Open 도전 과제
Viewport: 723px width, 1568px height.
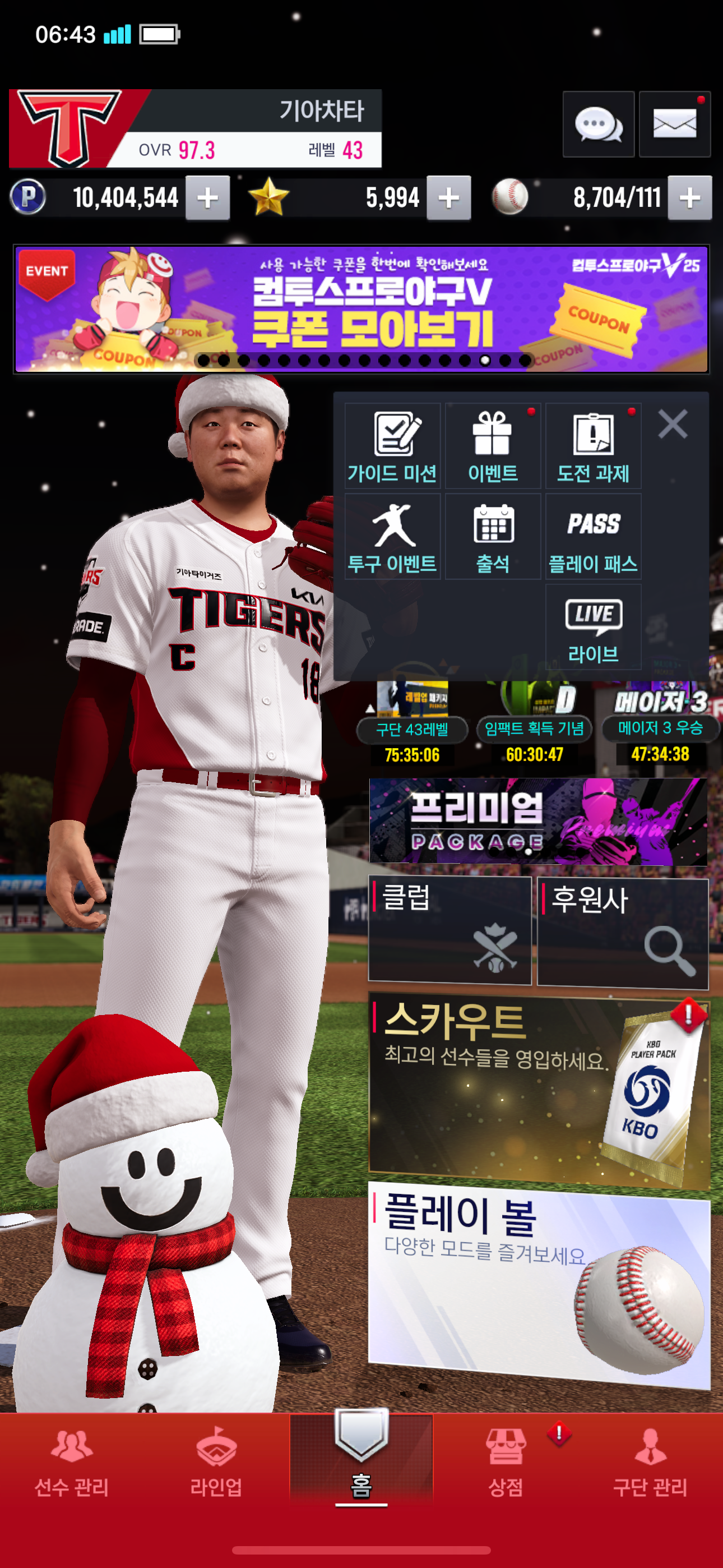(x=594, y=446)
